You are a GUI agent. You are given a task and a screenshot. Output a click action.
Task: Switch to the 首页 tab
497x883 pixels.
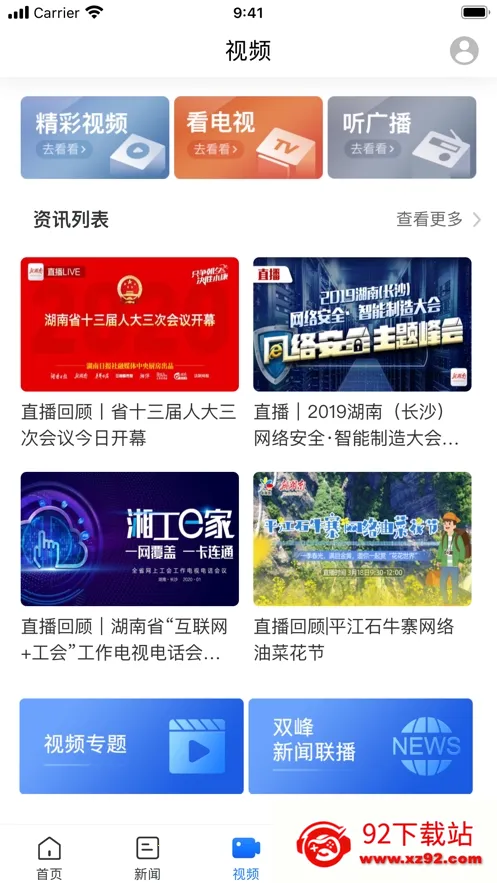click(49, 858)
